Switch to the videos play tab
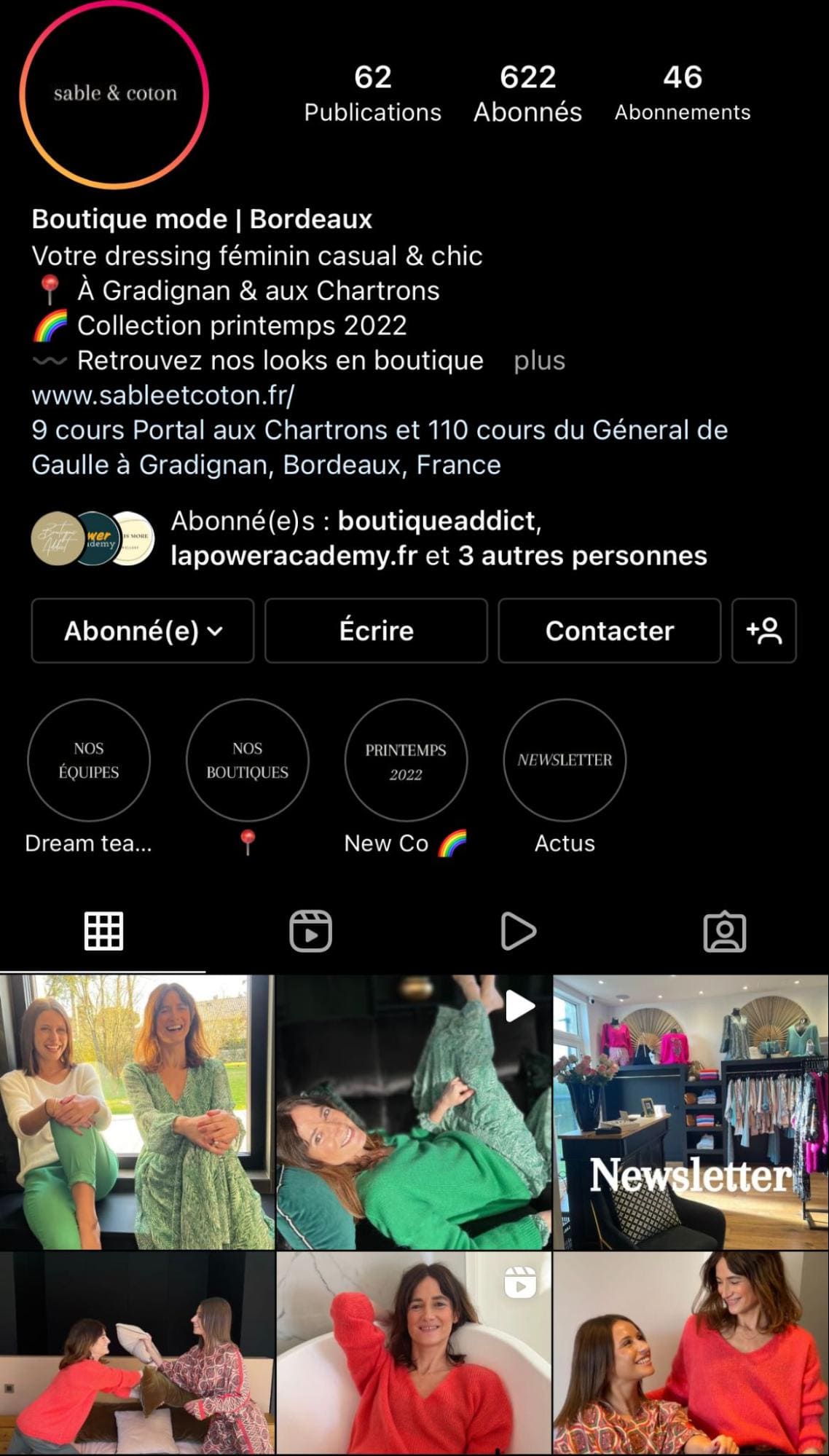829x1456 pixels. click(x=518, y=931)
